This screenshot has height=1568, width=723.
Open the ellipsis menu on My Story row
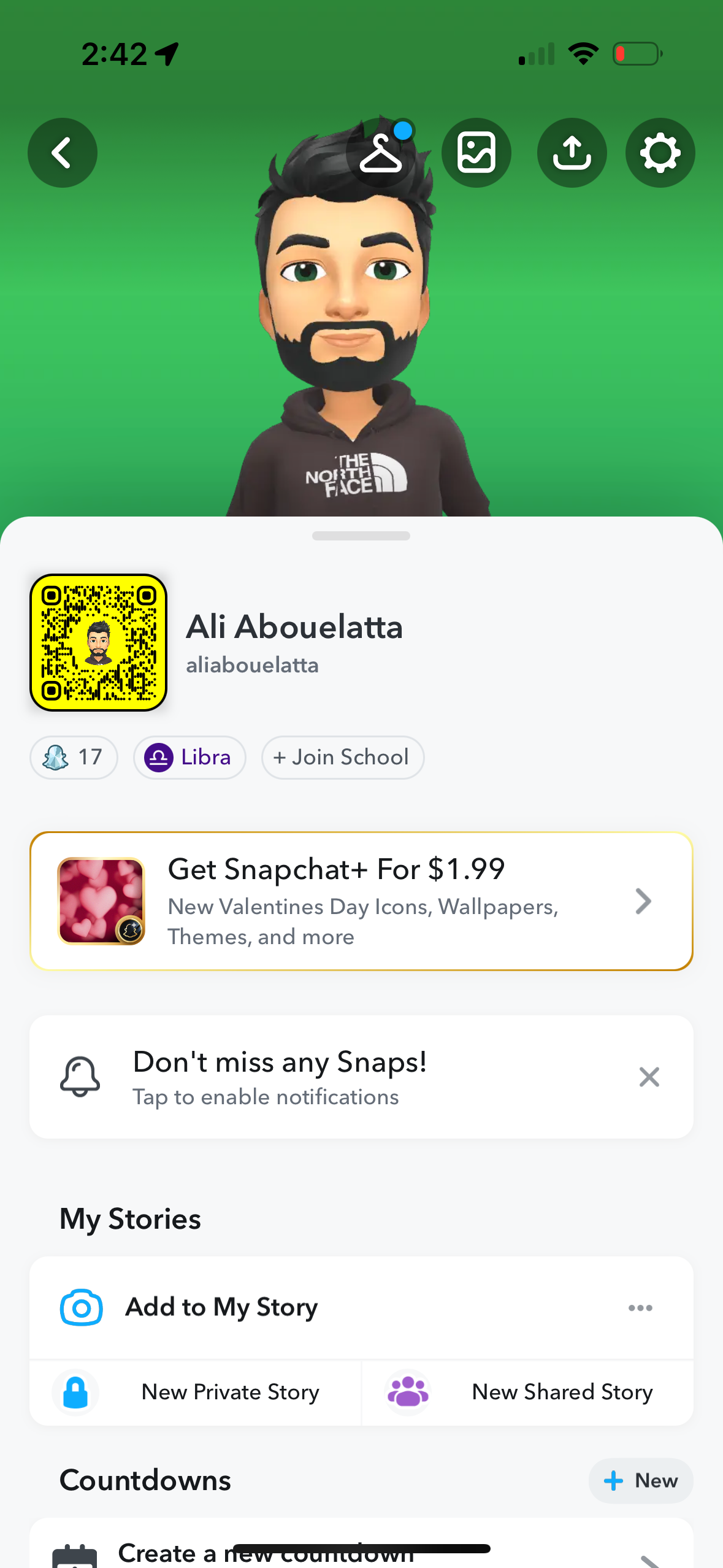click(640, 1307)
